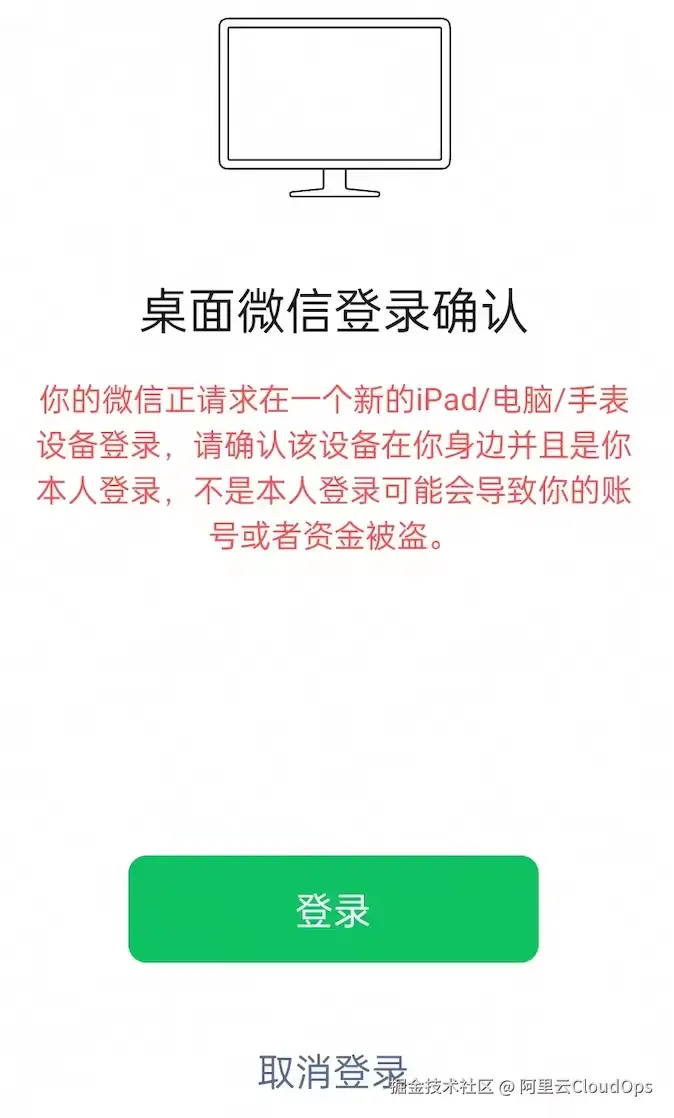
Task: Confirm with the green 登录 button
Action: click(x=333, y=909)
